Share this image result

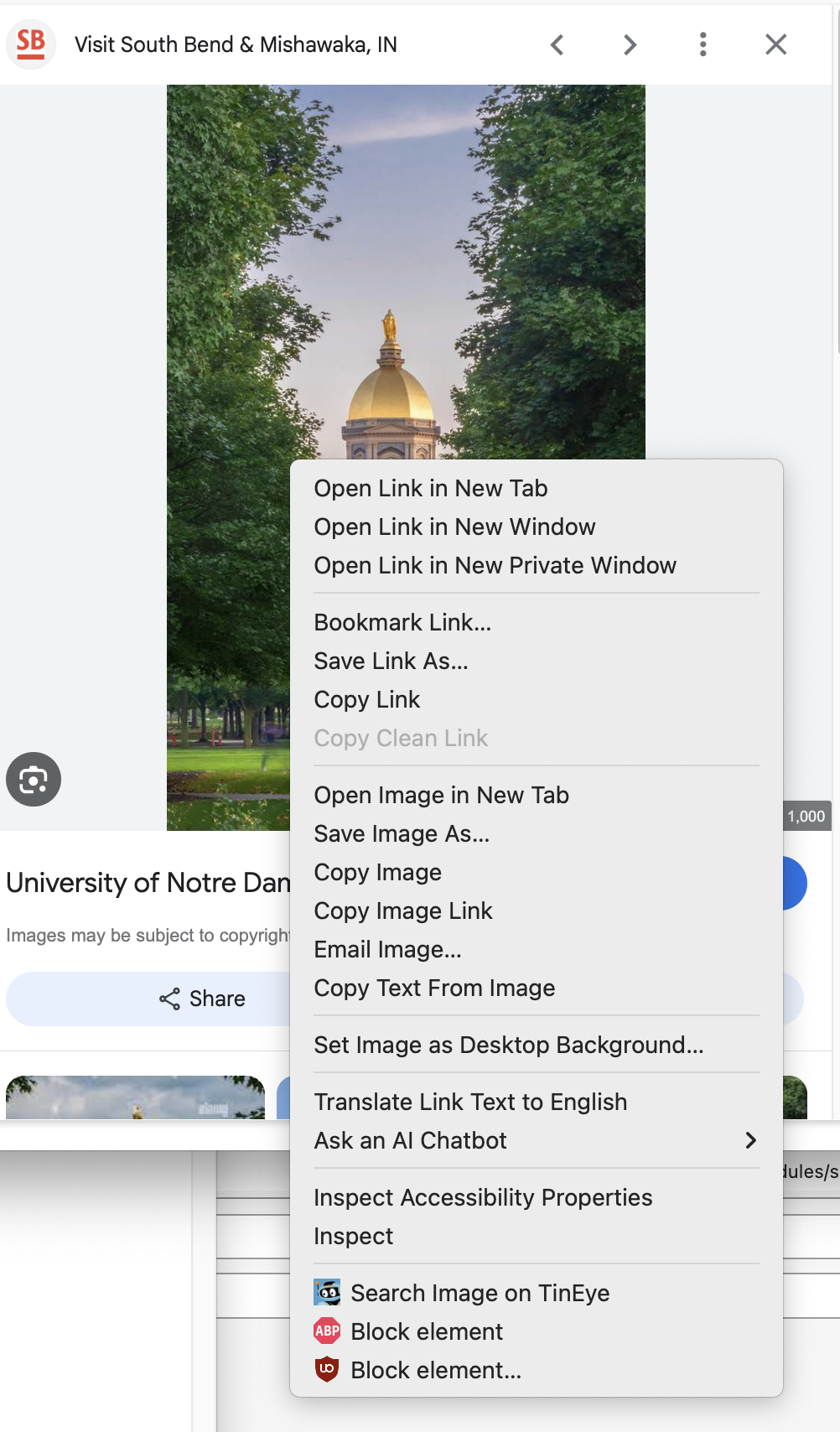click(202, 999)
